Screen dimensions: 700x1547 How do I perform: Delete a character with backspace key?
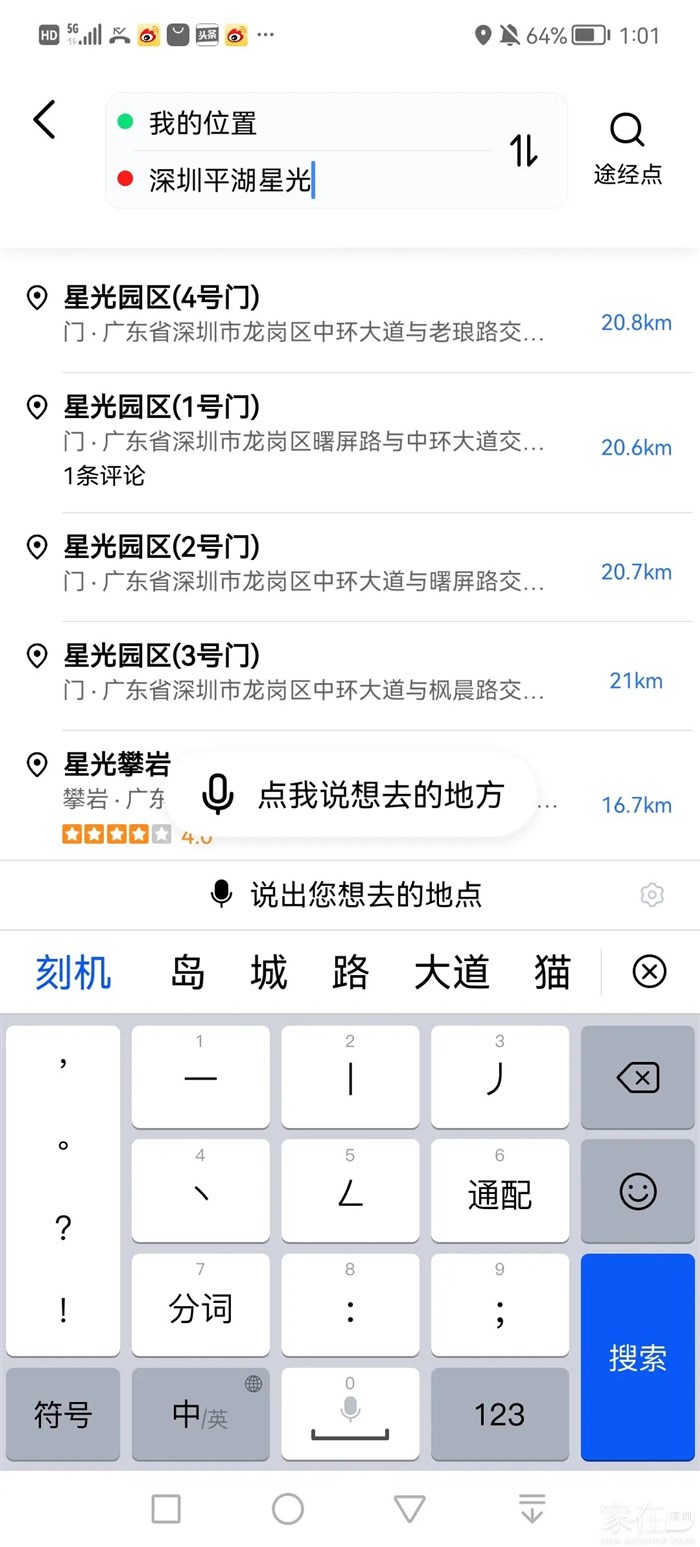click(x=637, y=1078)
